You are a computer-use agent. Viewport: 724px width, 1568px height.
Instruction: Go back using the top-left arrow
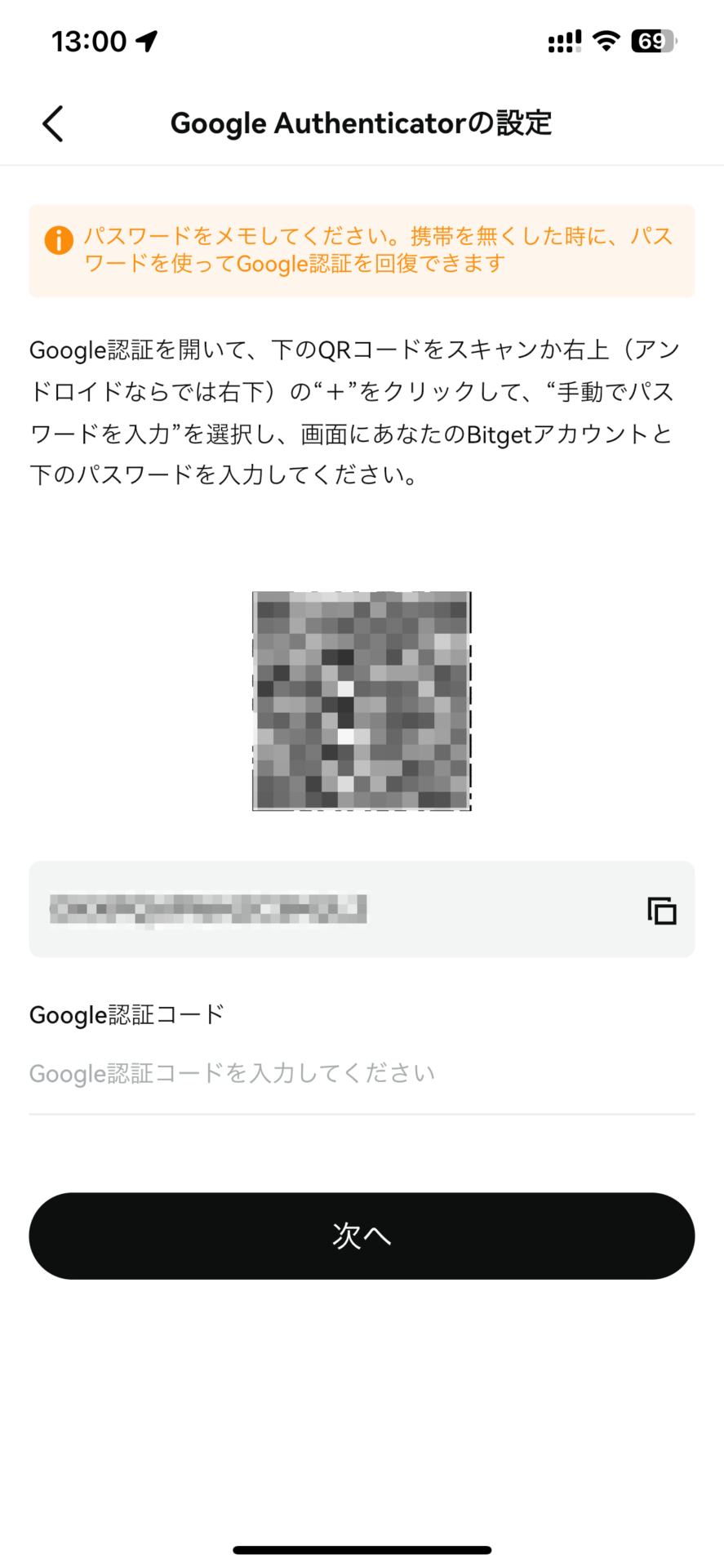pos(53,124)
